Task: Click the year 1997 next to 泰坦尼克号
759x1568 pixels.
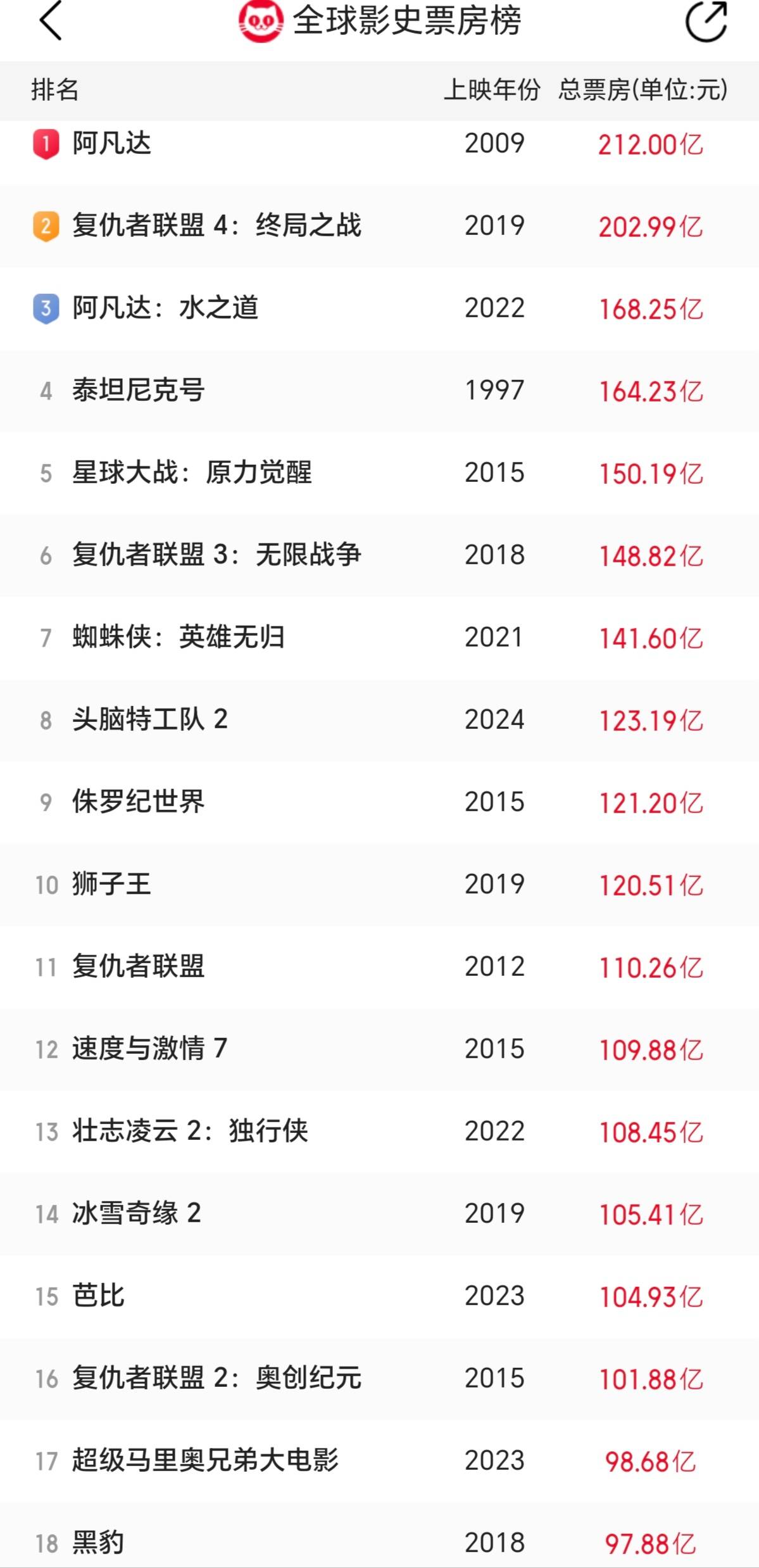Action: point(493,391)
